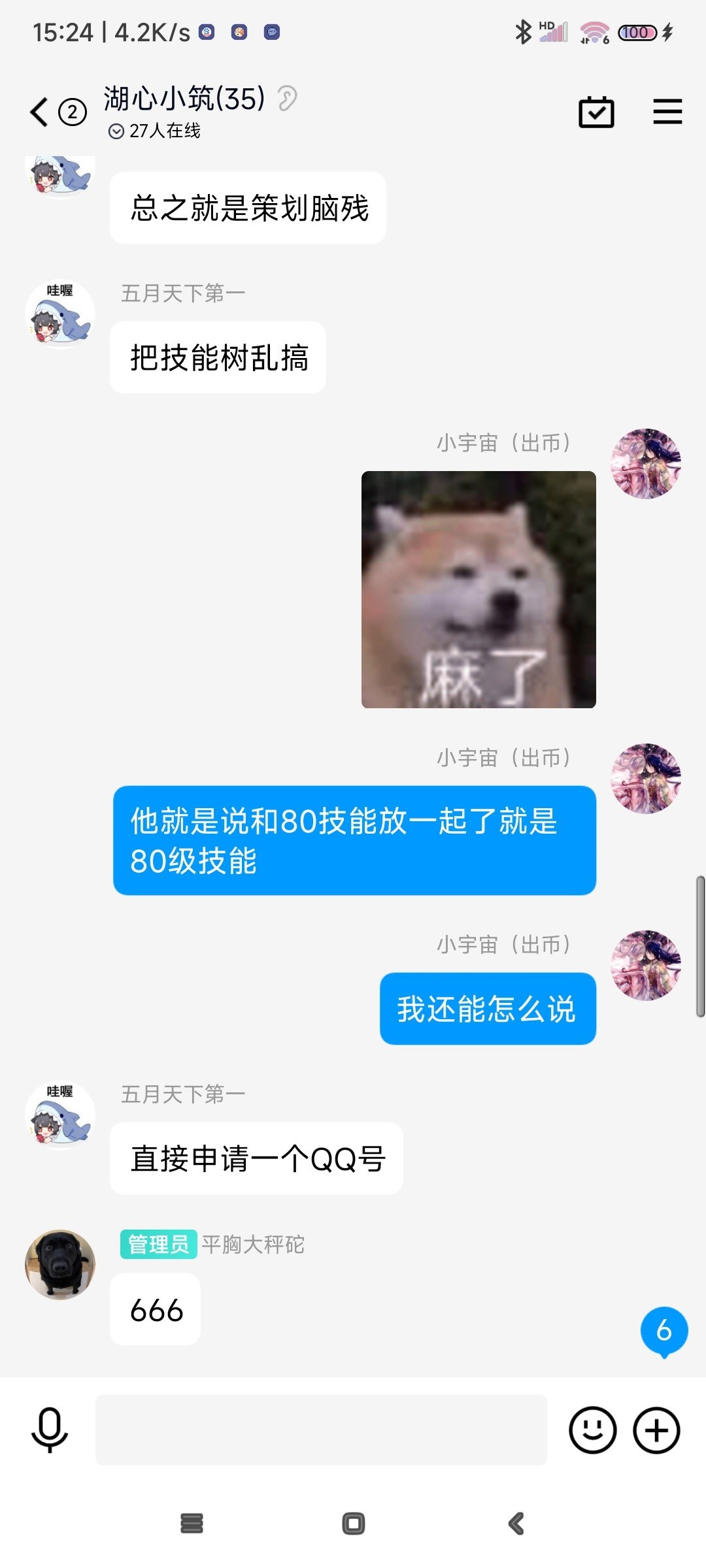Open the group calendar check-in icon
Viewport: 706px width, 1568px height.
coord(596,112)
